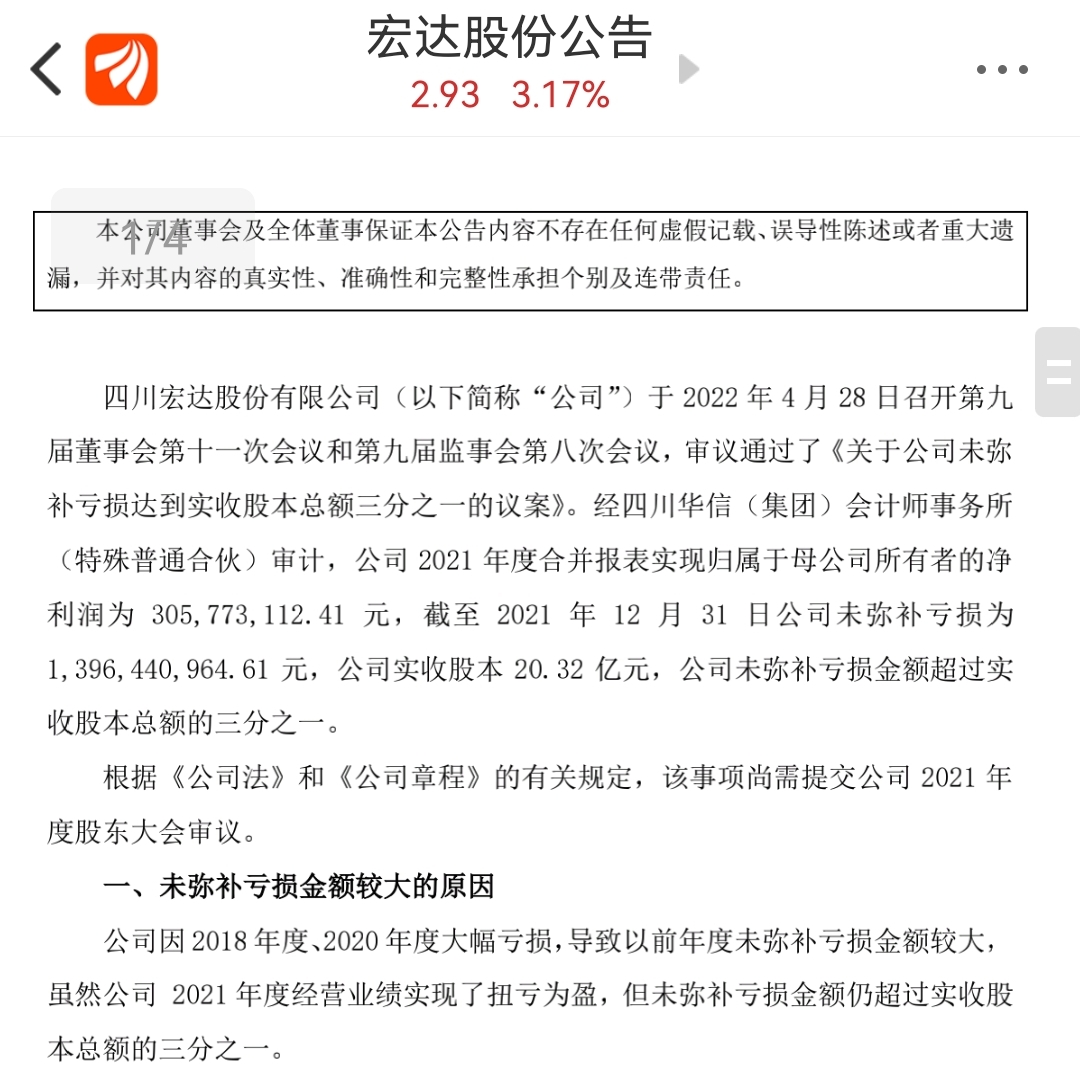Tap the orange app logo icon
Screen dimensions: 1080x1076
[121, 69]
